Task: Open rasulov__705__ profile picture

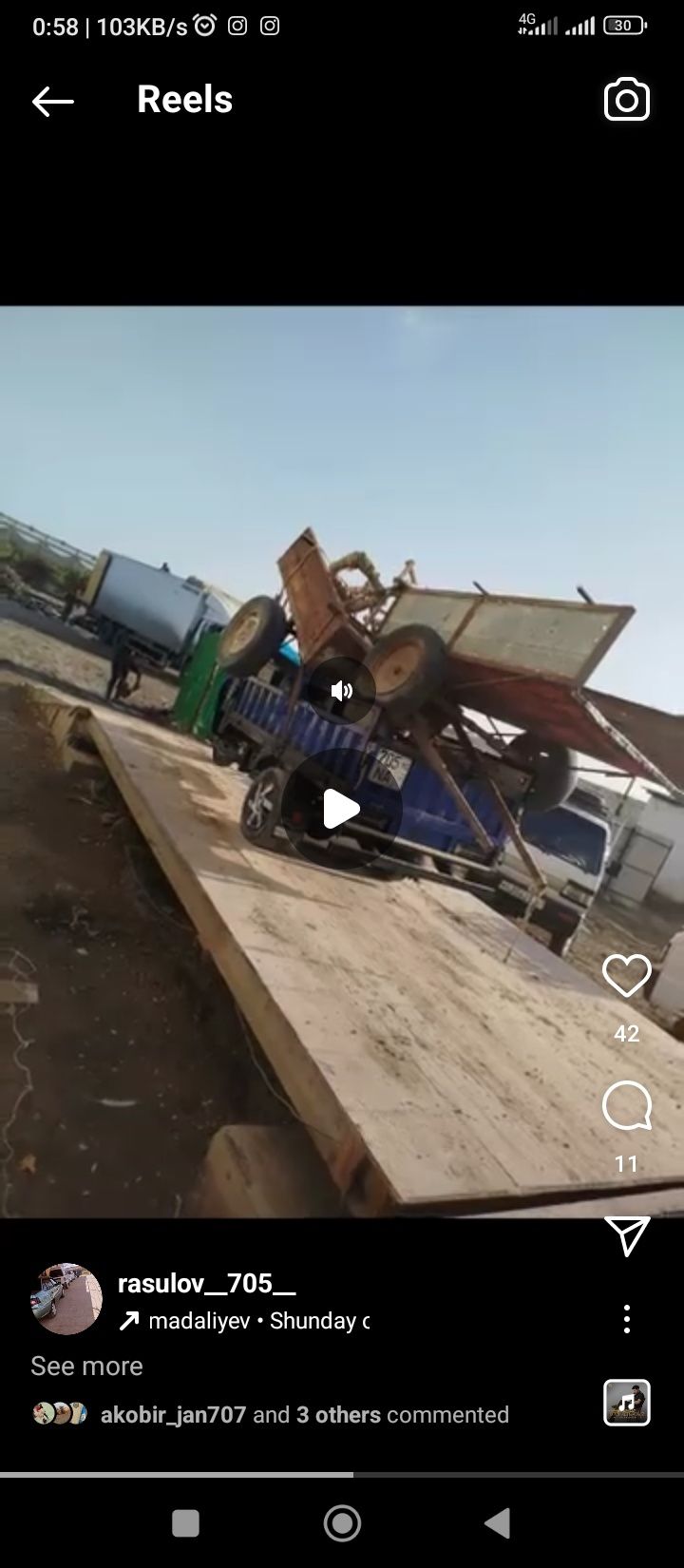Action: click(x=66, y=1299)
